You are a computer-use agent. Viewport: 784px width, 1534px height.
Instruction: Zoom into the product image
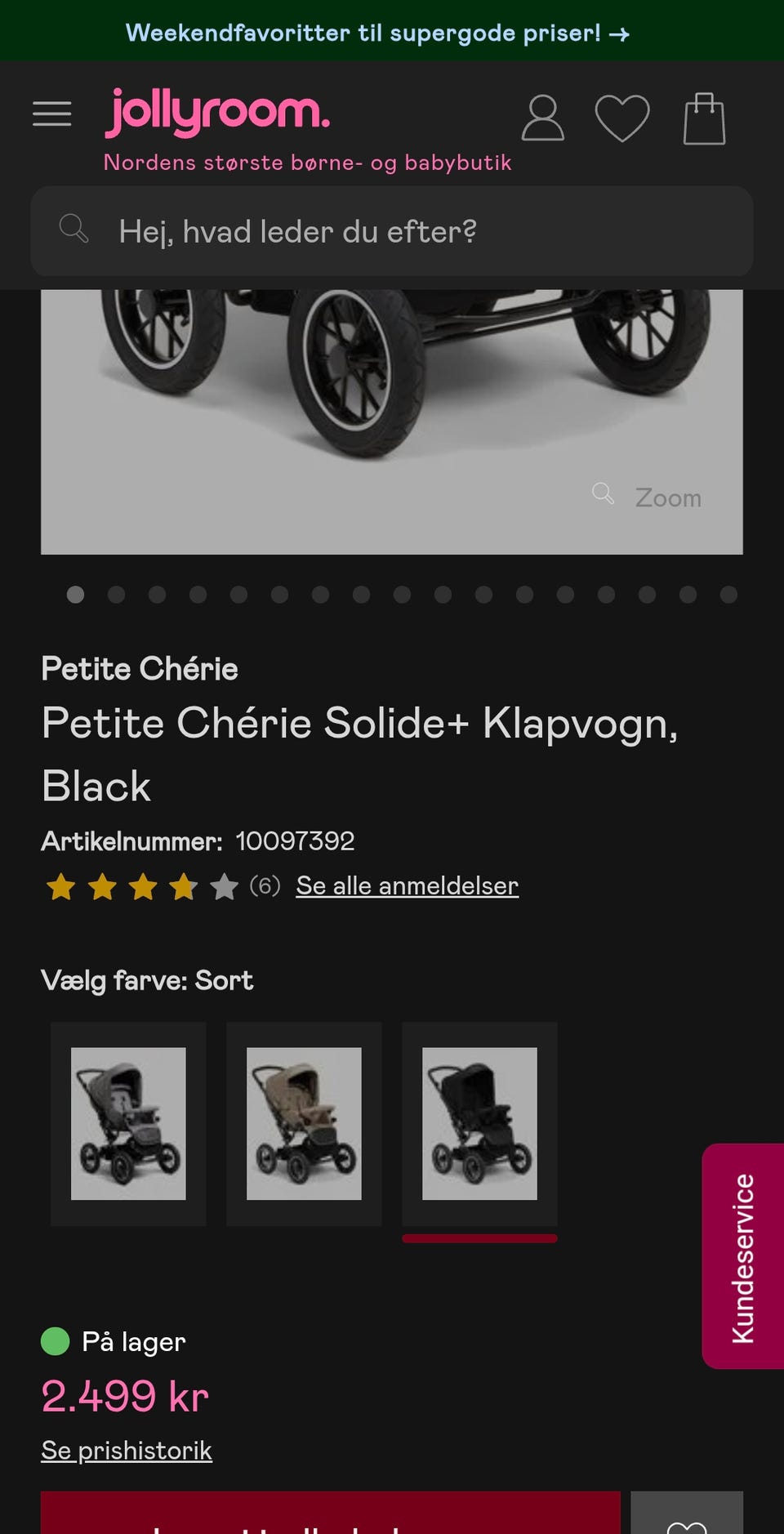coord(649,497)
